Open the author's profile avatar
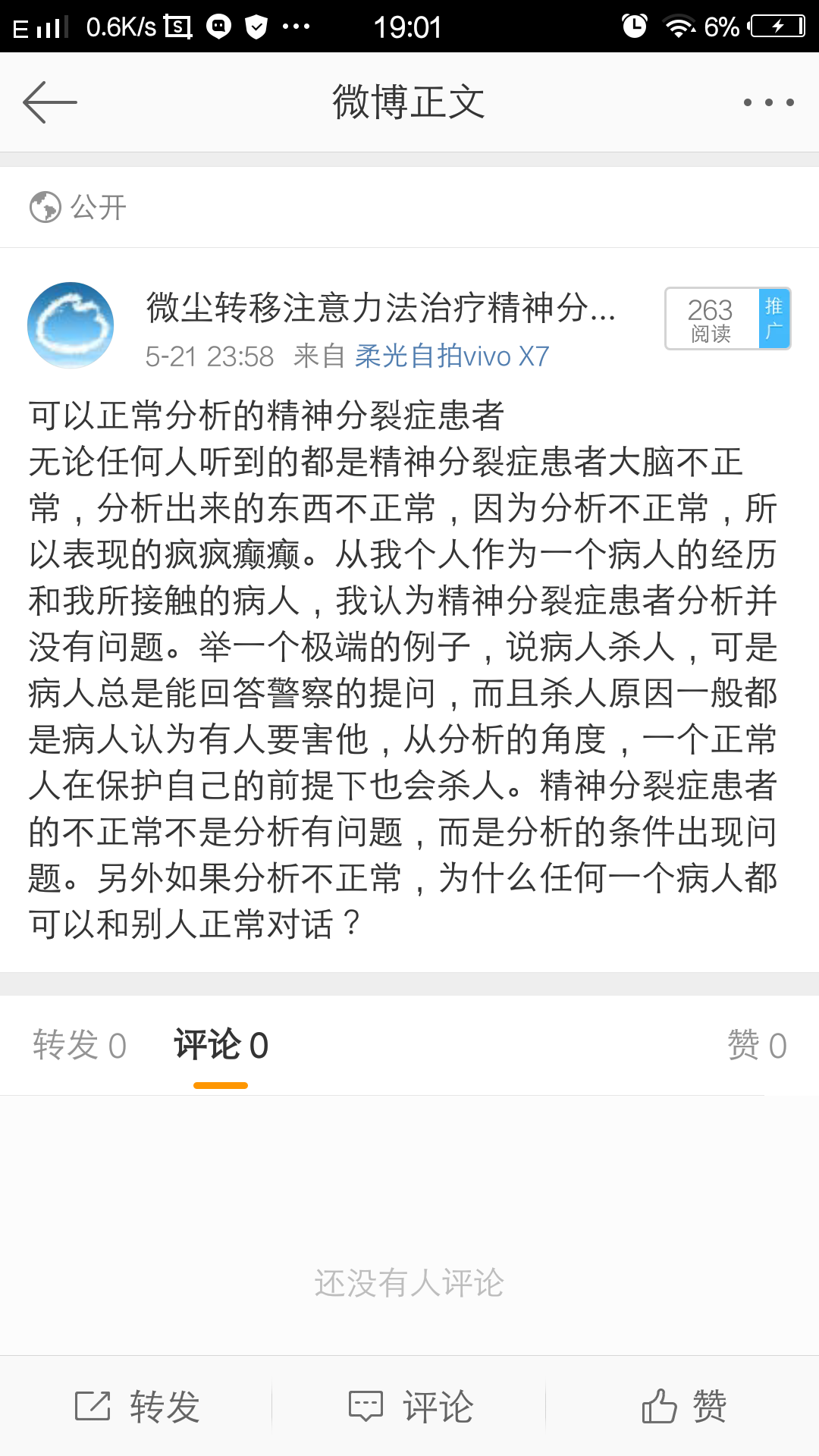Image resolution: width=819 pixels, height=1456 pixels. (71, 325)
